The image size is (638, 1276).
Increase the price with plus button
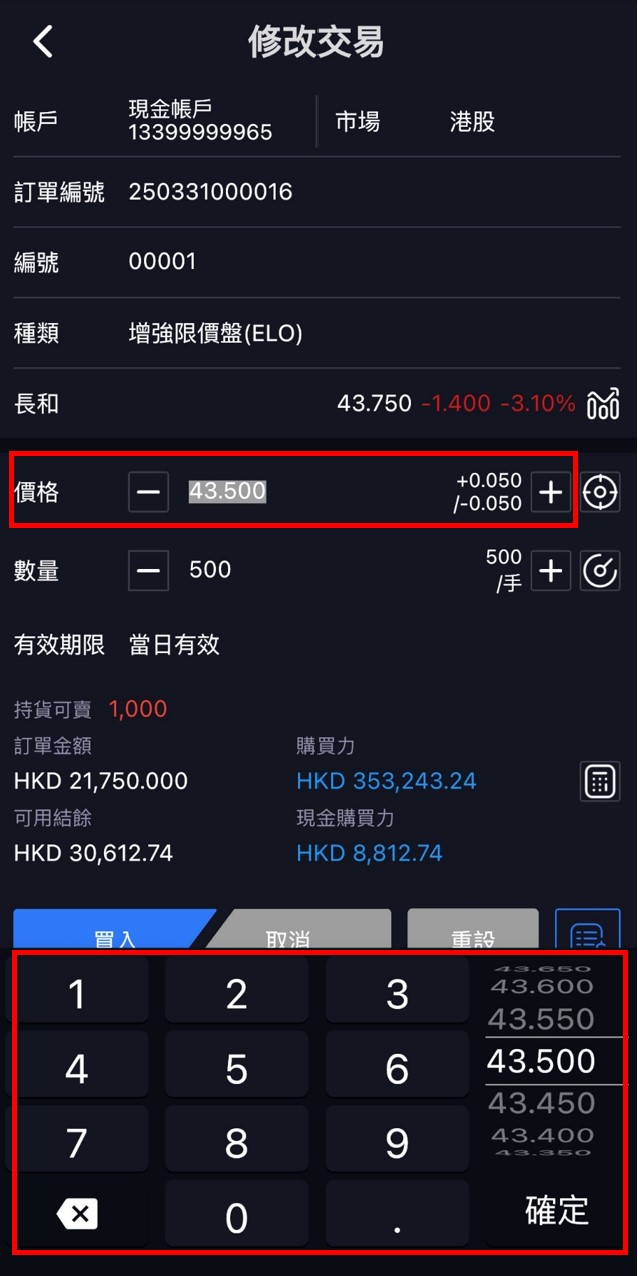point(550,491)
